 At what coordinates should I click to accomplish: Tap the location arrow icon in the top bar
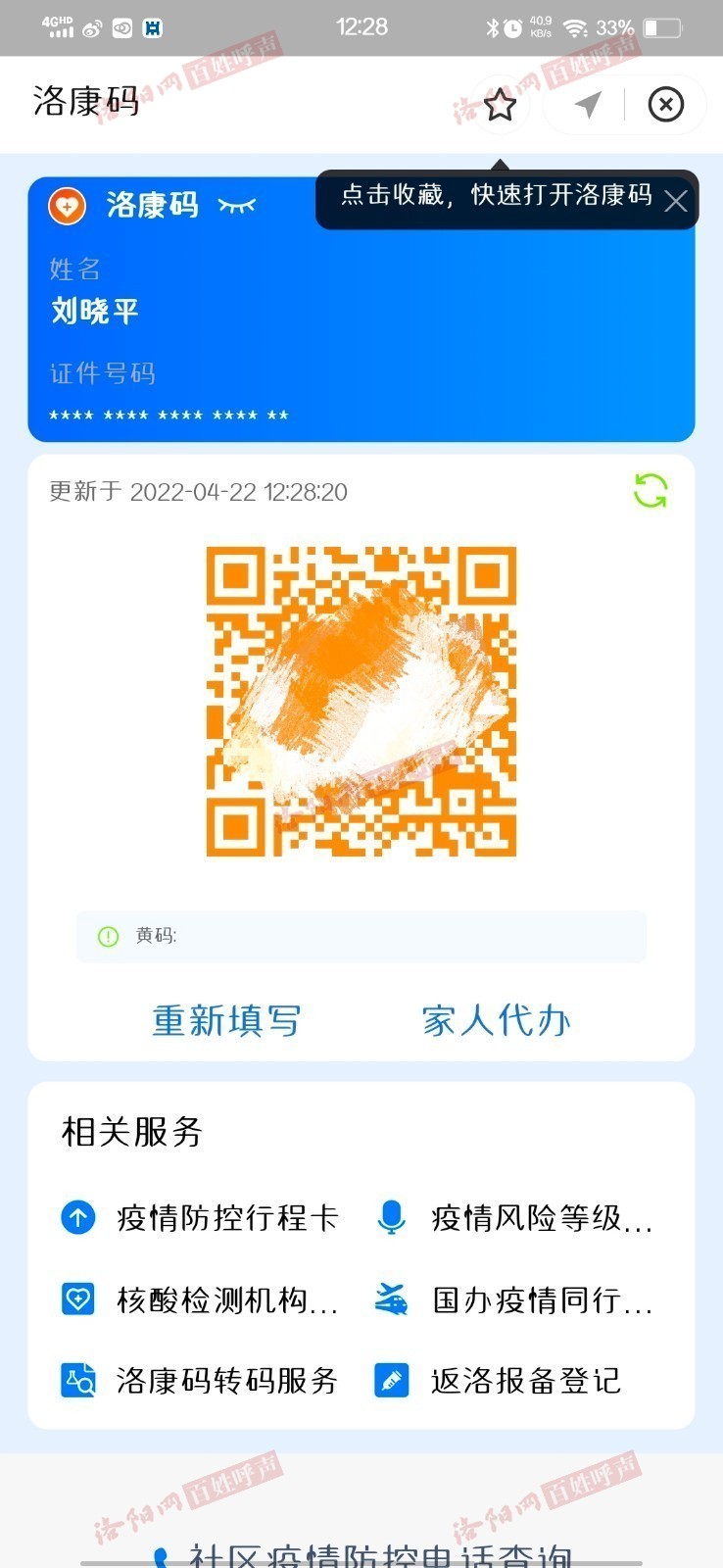(x=587, y=104)
